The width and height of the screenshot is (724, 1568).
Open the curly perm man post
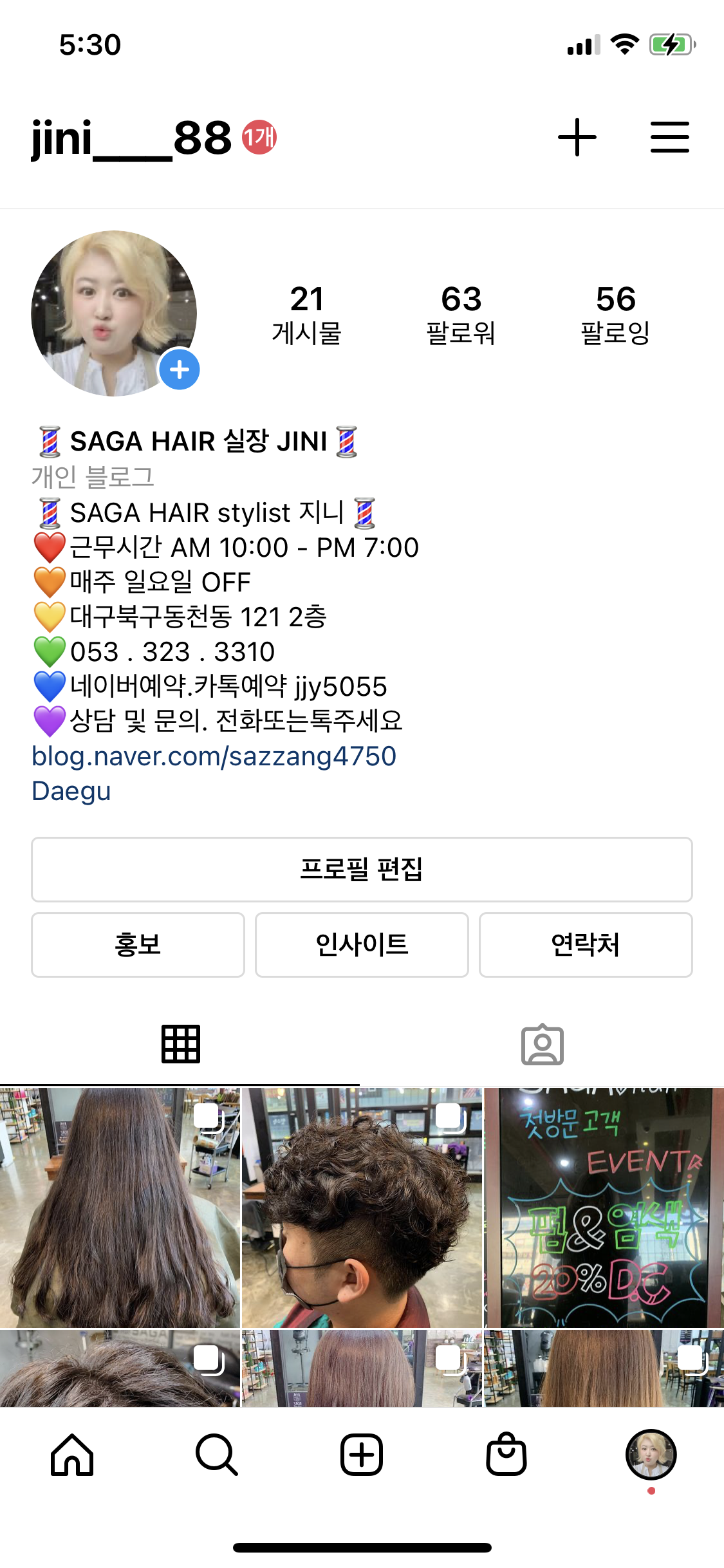pos(362,1208)
